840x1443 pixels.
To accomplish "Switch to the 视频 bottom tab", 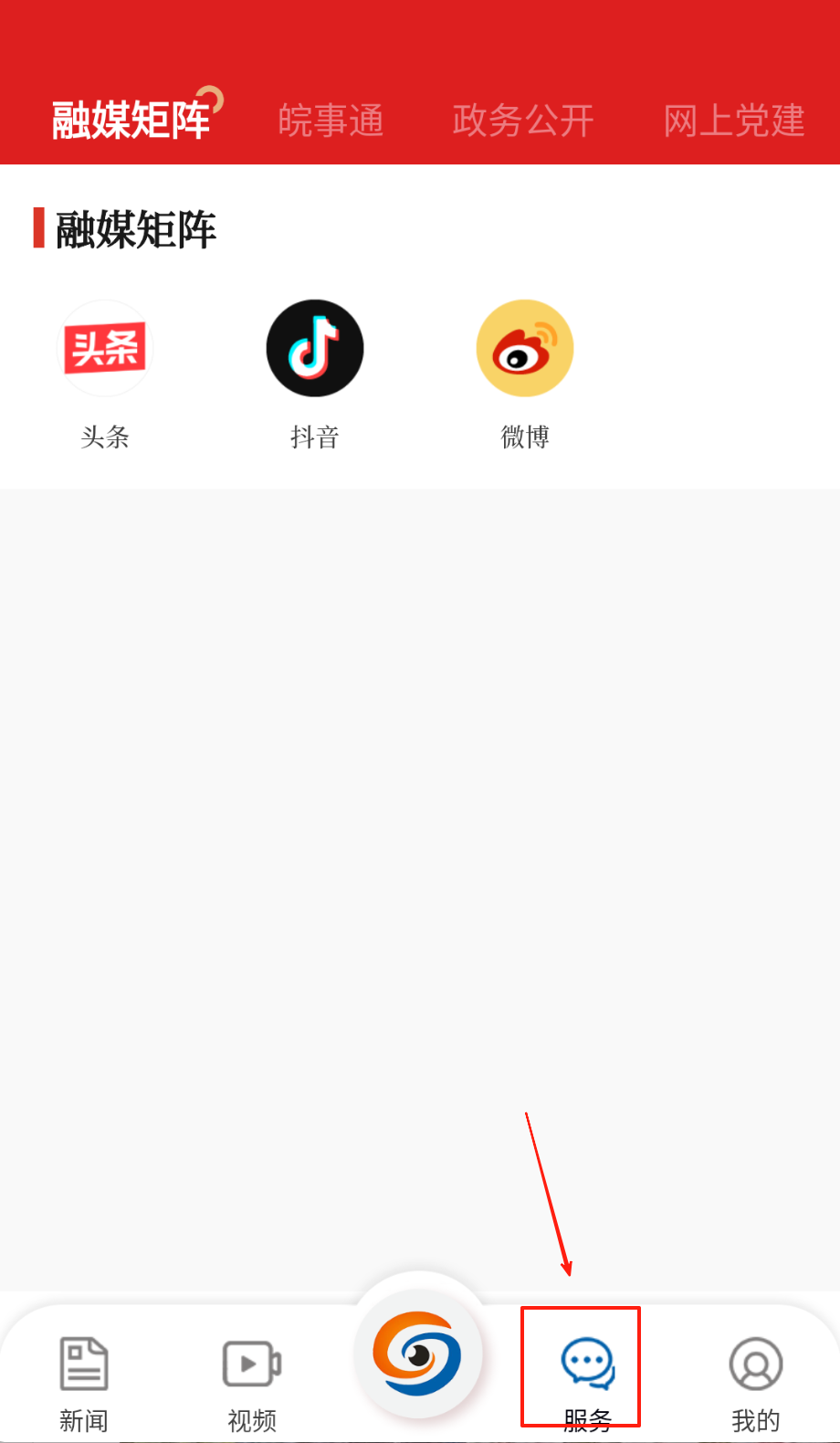I will (252, 1381).
